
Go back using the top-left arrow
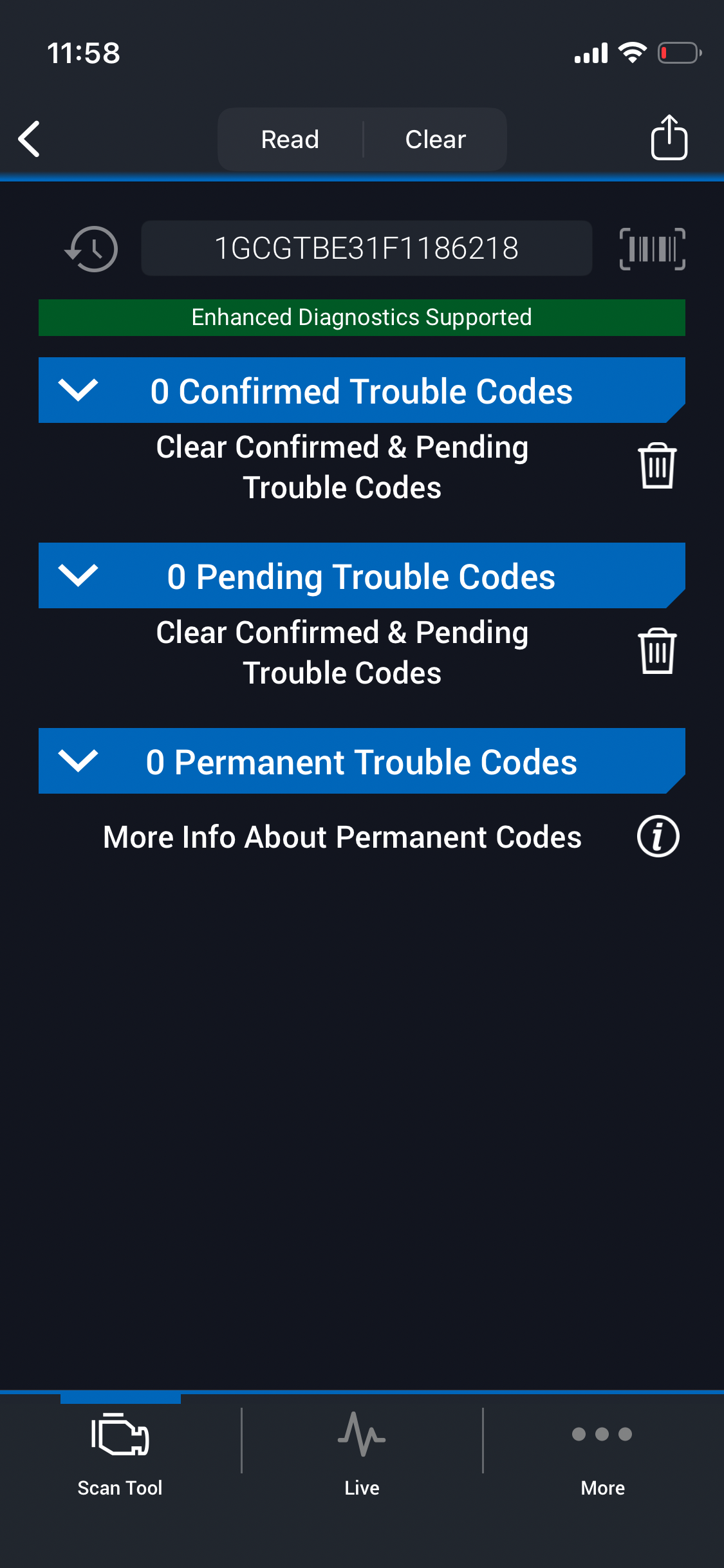[x=30, y=138]
